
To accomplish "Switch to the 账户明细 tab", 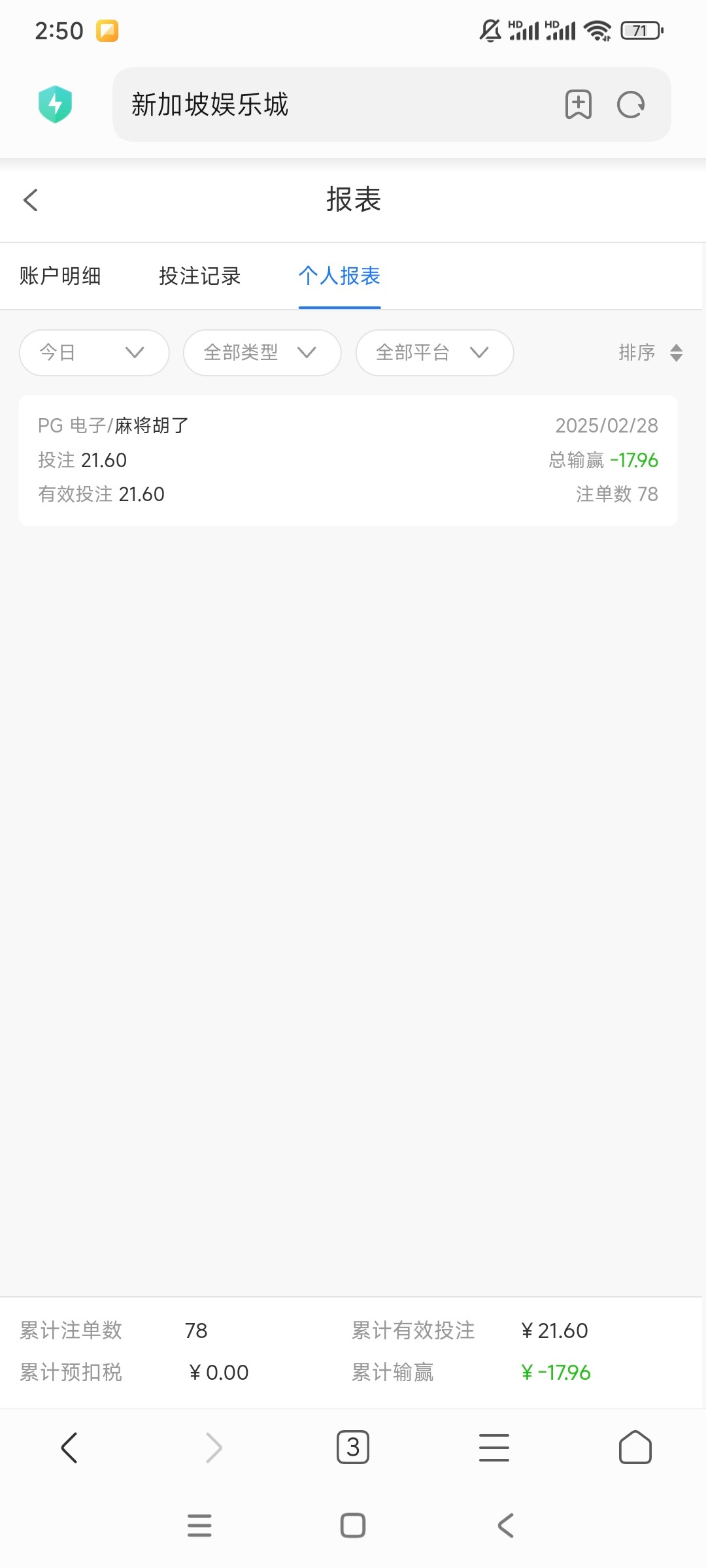I will [60, 276].
